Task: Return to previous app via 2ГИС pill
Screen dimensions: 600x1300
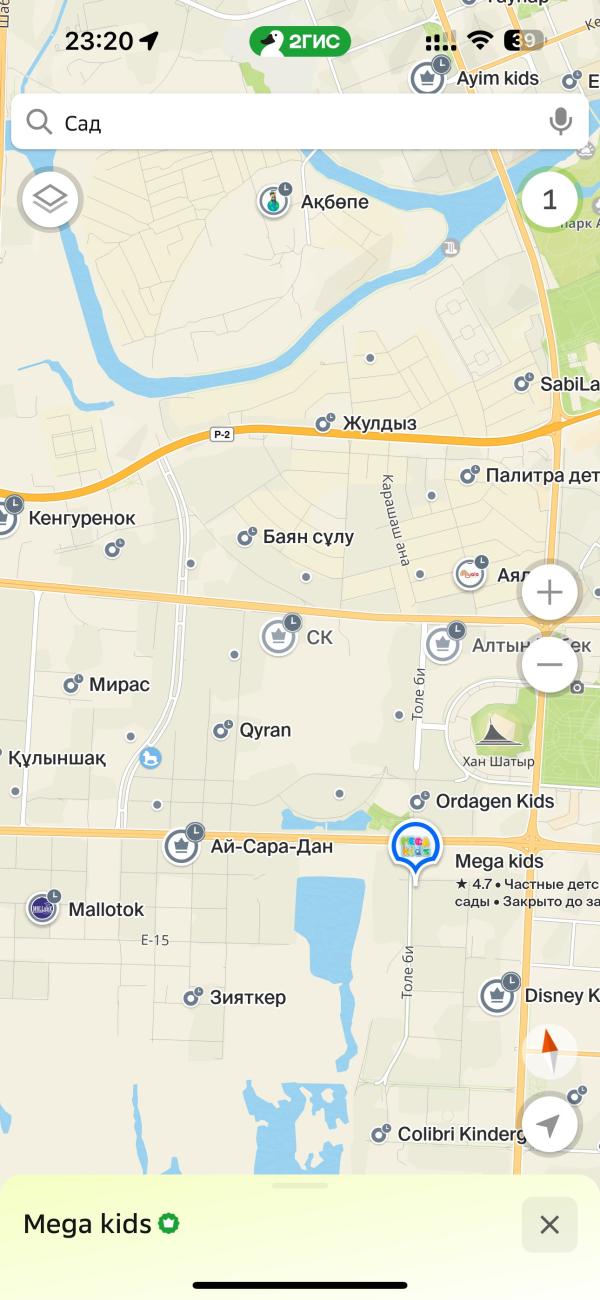Action: [x=300, y=41]
